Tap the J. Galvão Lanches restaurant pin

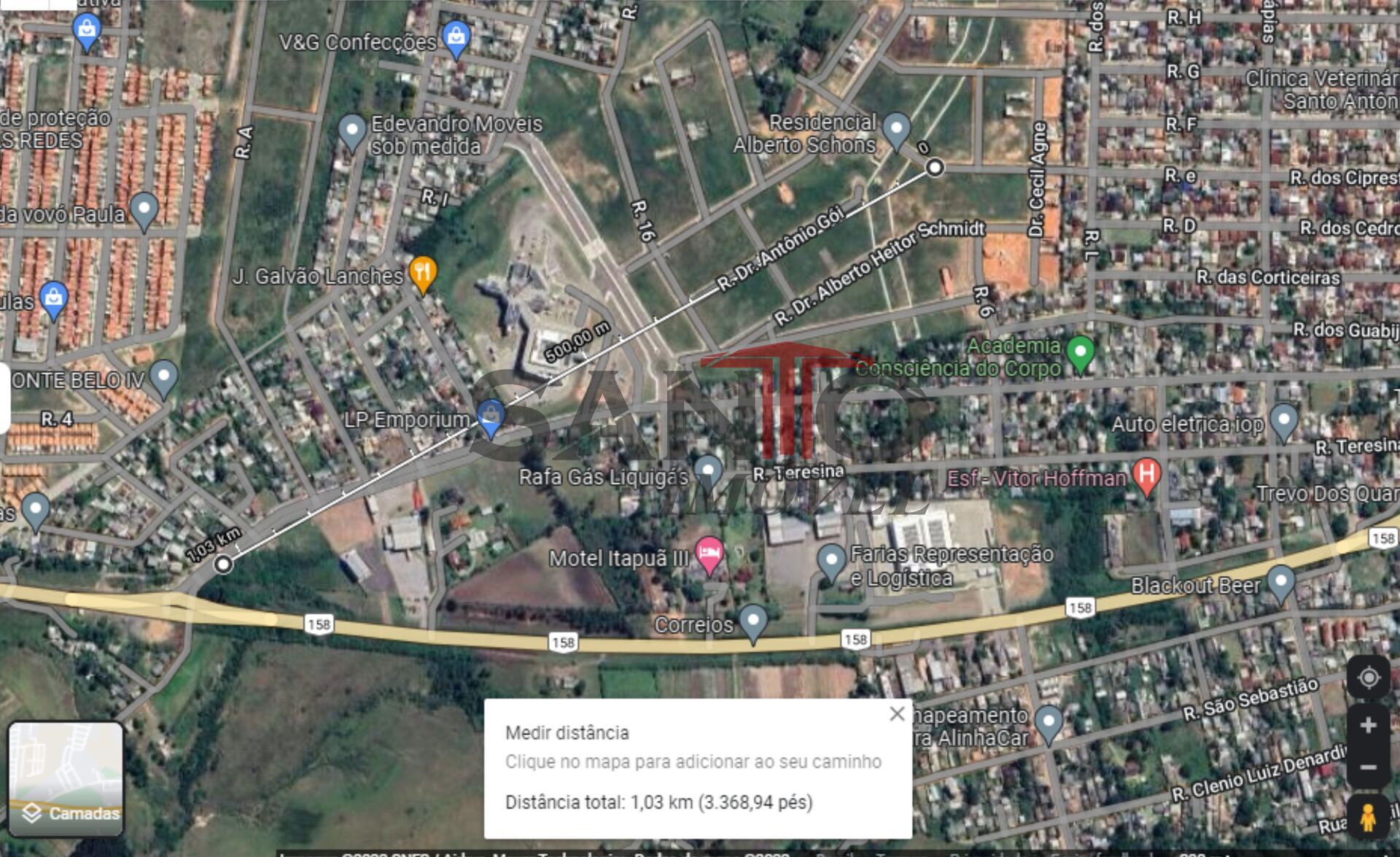pos(423,273)
